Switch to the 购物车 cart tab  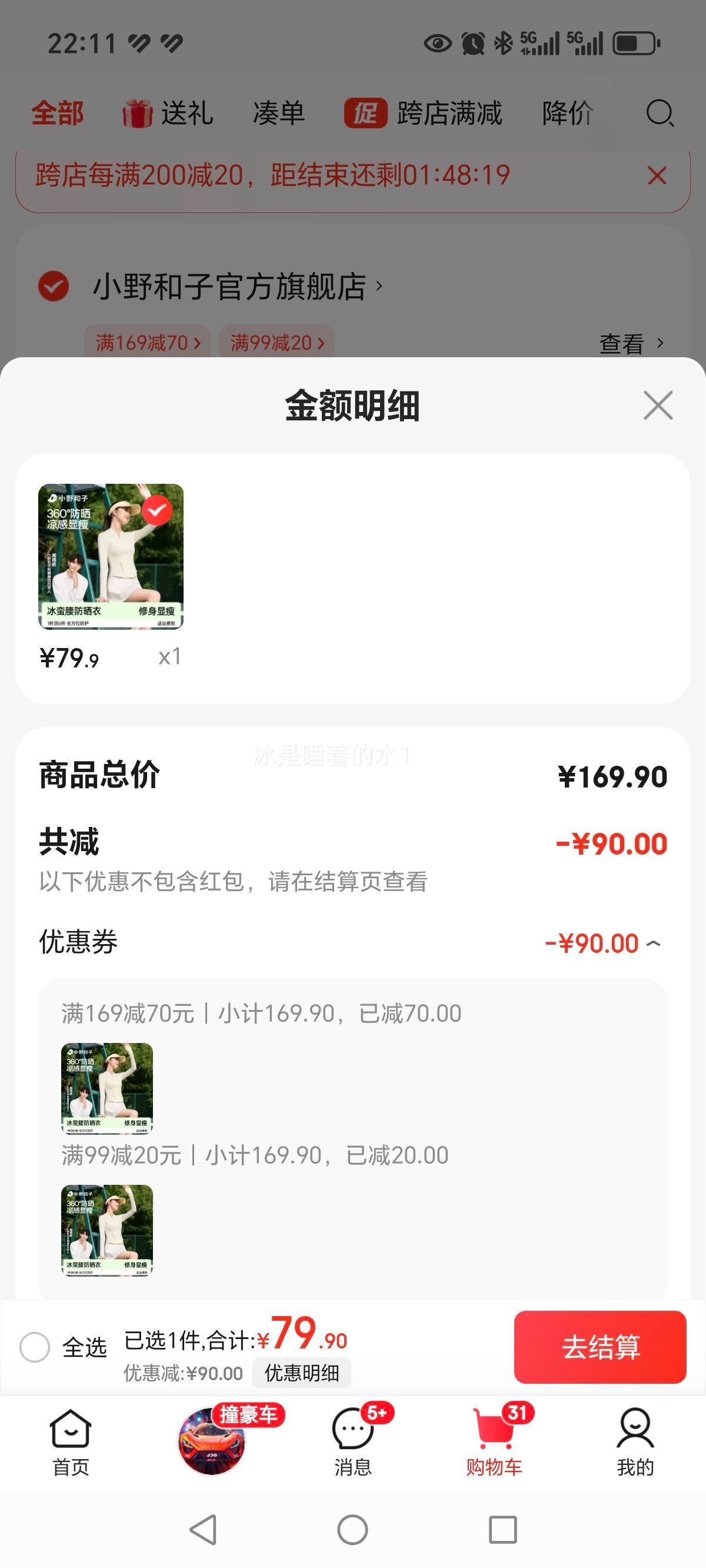tap(494, 1442)
